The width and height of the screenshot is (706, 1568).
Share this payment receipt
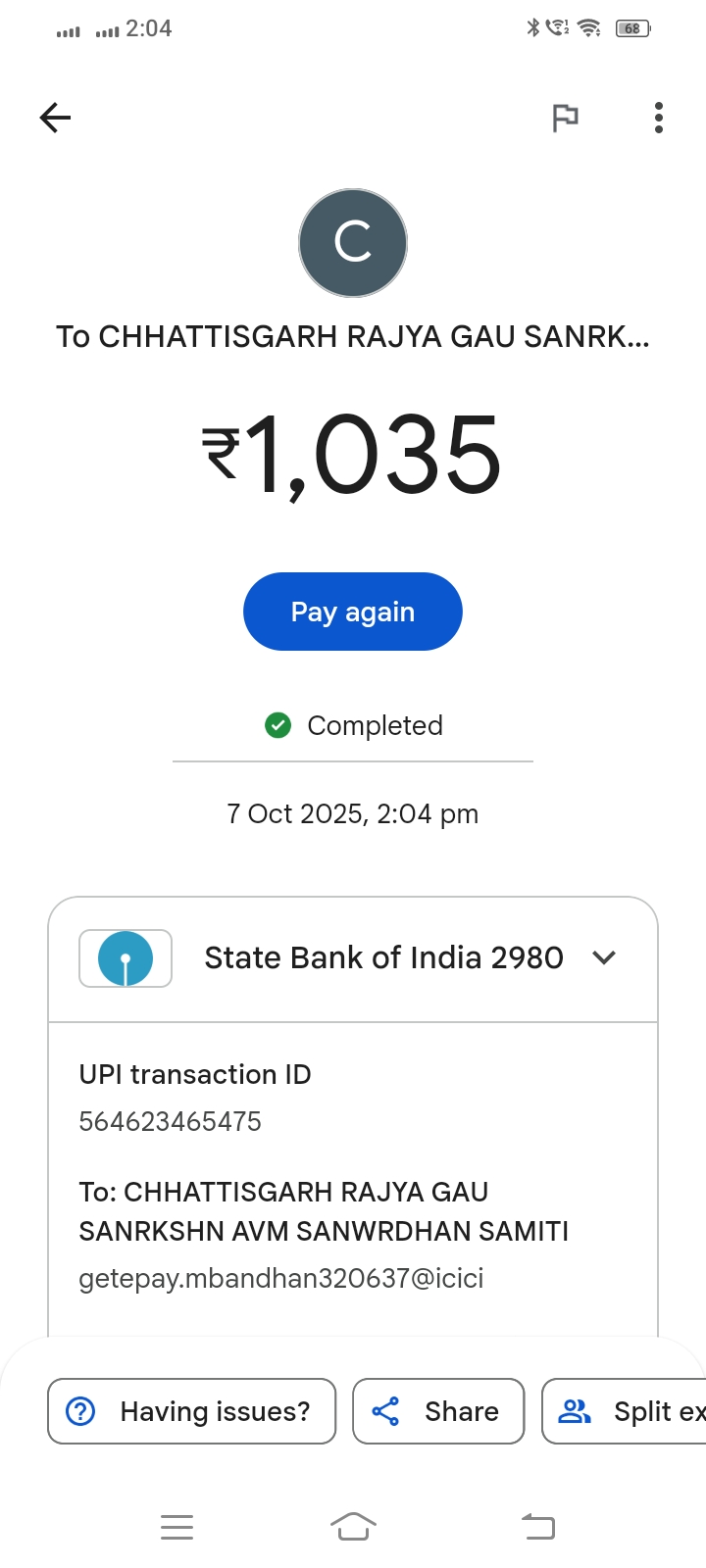point(438,1411)
